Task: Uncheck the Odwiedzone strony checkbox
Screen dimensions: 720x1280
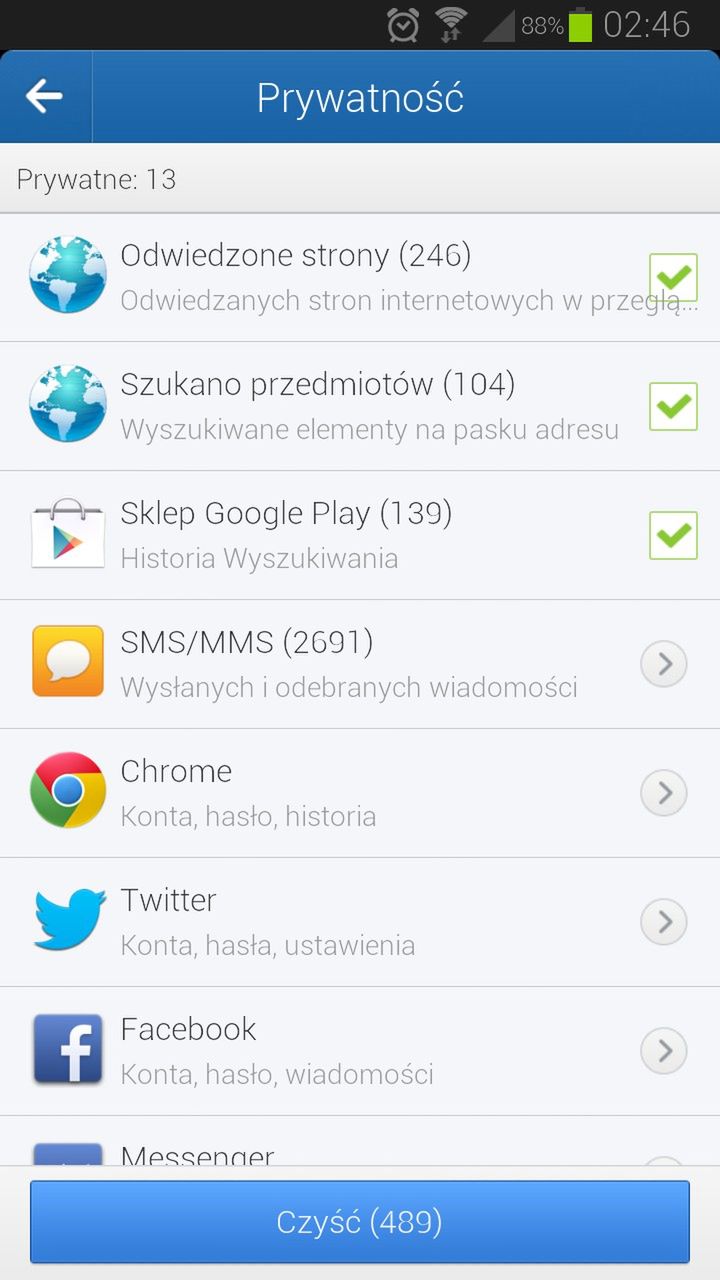Action: (673, 277)
